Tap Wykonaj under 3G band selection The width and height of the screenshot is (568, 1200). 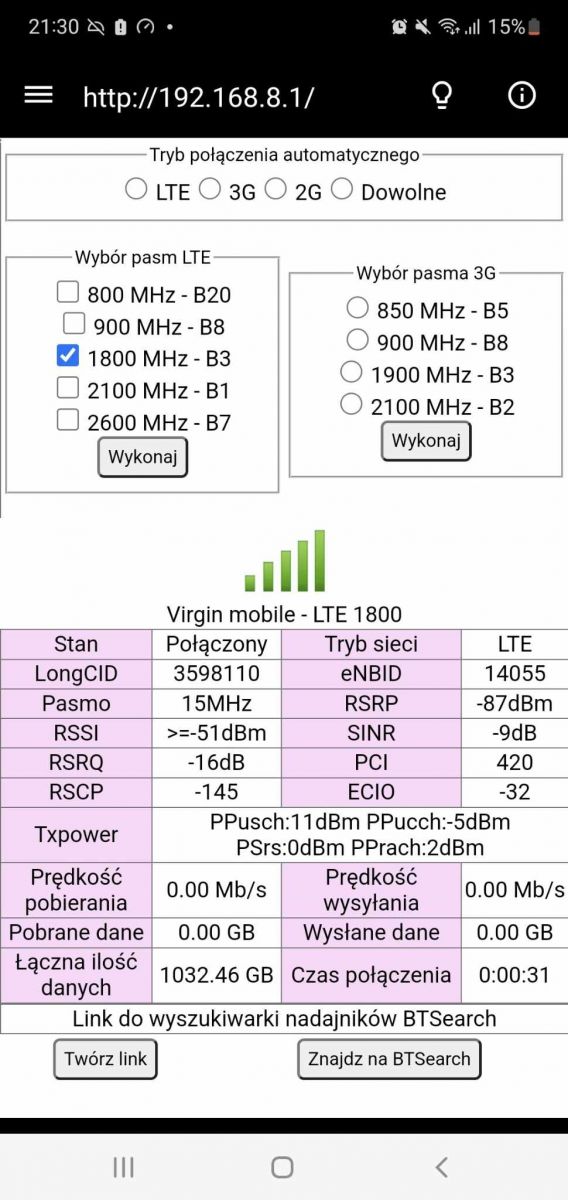[426, 441]
